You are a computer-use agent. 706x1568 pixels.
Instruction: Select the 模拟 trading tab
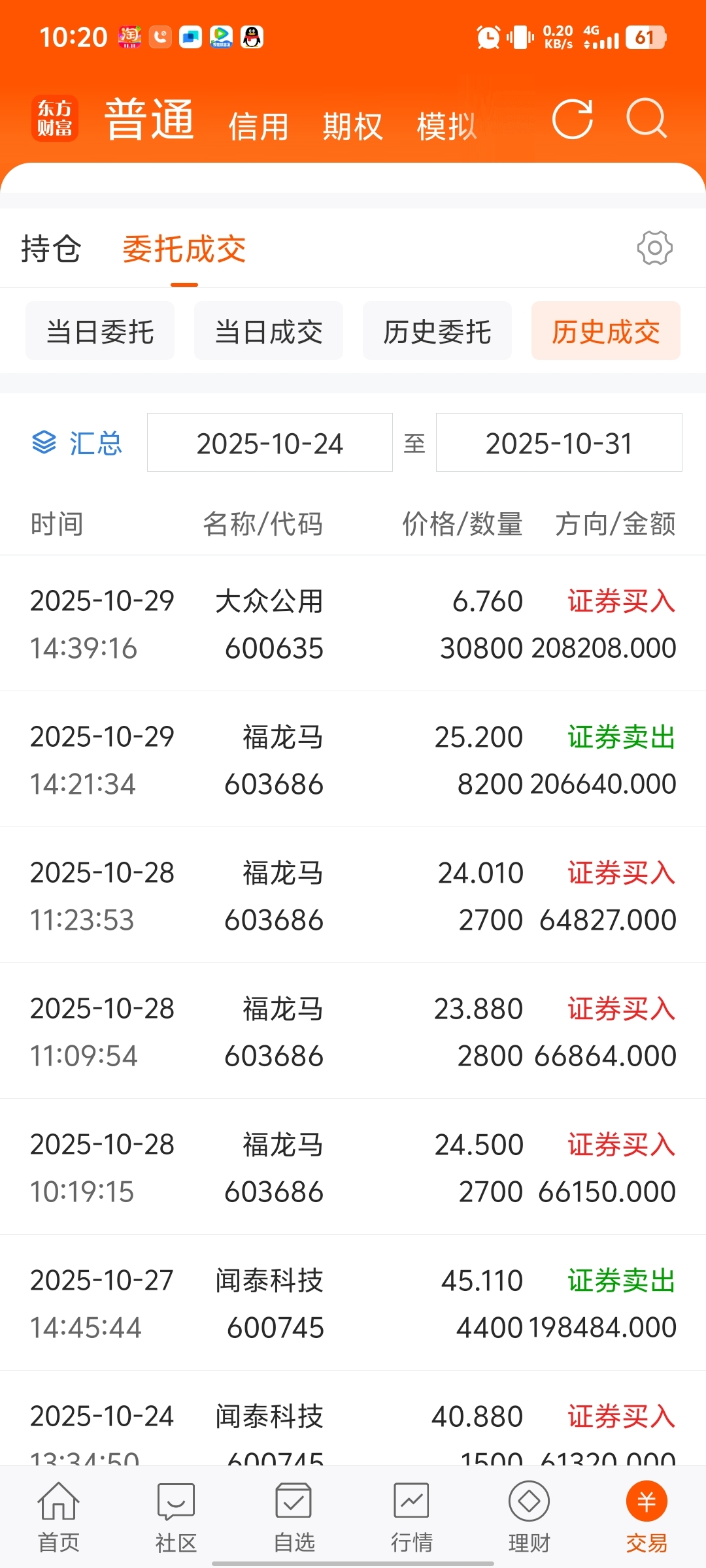point(447,126)
